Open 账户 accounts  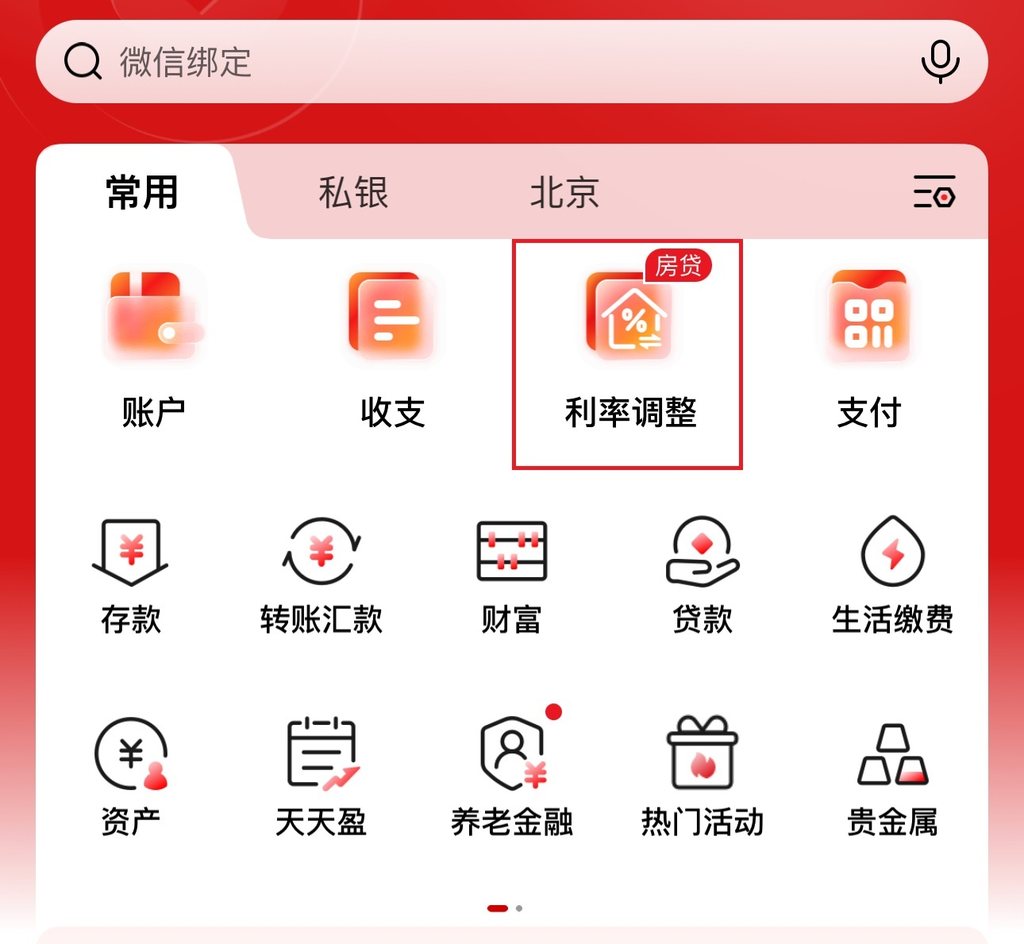click(154, 350)
